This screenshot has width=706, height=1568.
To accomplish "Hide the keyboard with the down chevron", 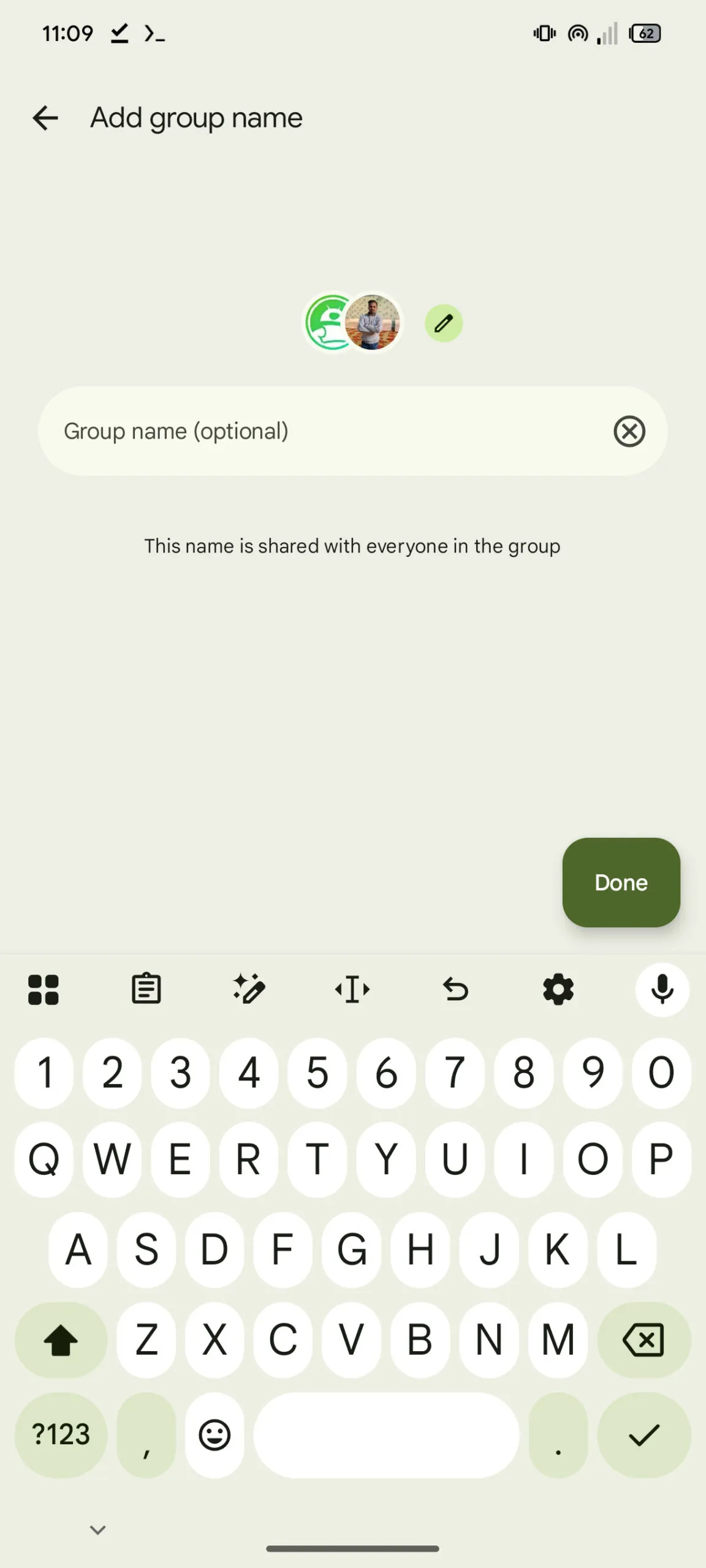I will pos(98,1529).
